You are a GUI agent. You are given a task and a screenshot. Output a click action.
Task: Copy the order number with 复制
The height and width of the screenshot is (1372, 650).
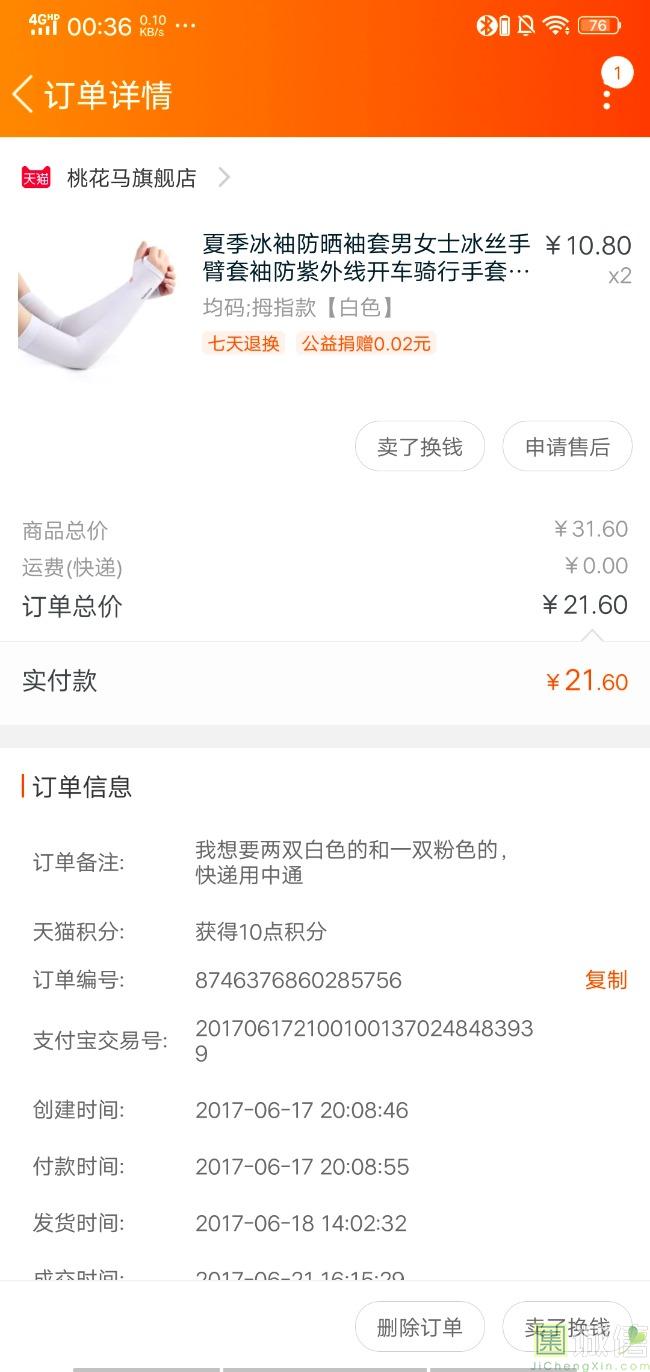click(606, 980)
